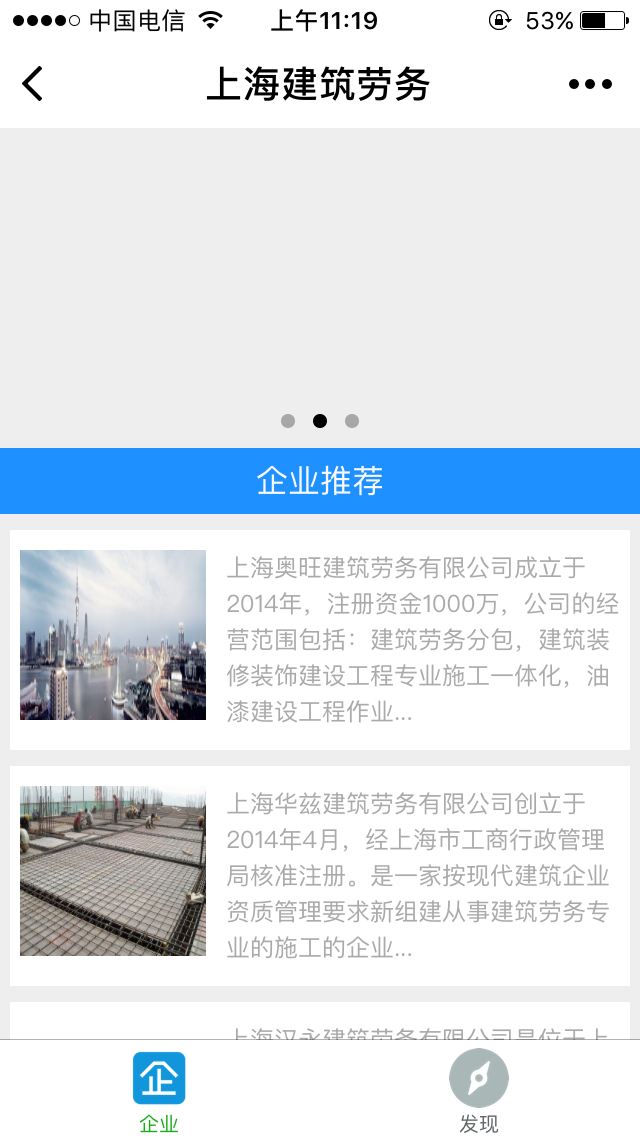The width and height of the screenshot is (640, 1136).
Task: Open the 上海奥旺建筑劳务有限公司 company card
Action: pos(320,640)
